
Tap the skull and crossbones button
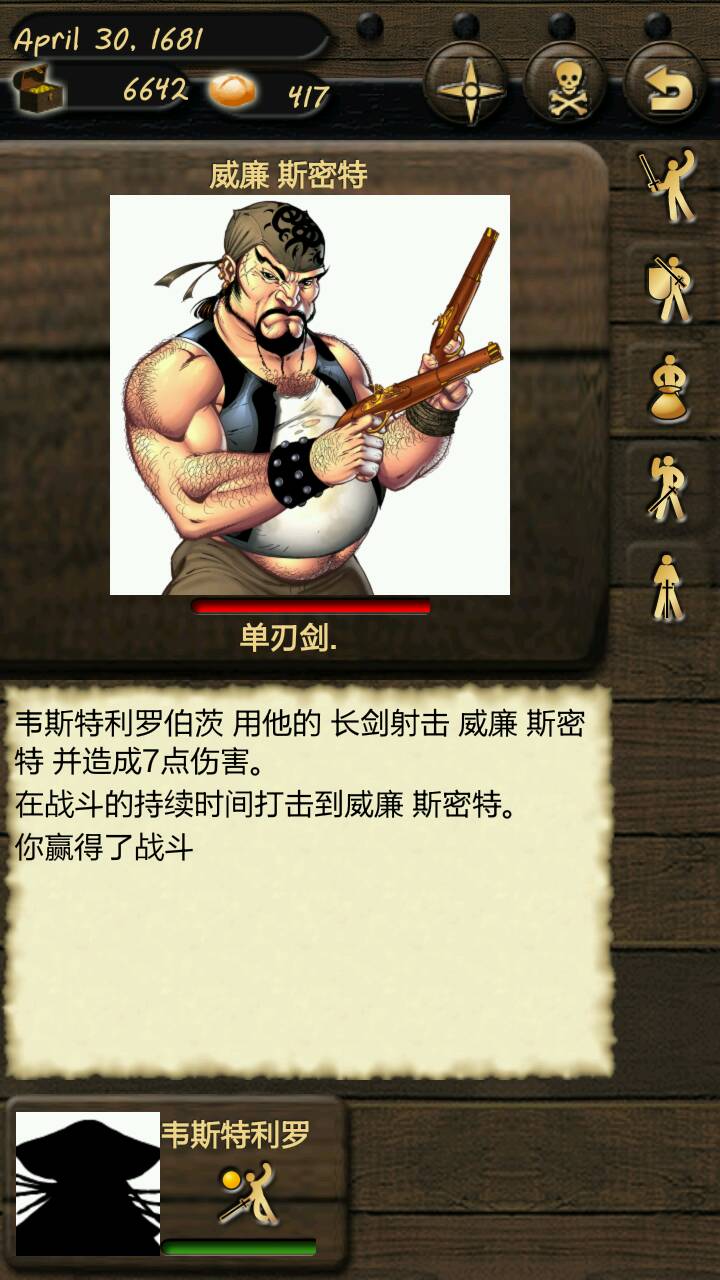tap(565, 86)
